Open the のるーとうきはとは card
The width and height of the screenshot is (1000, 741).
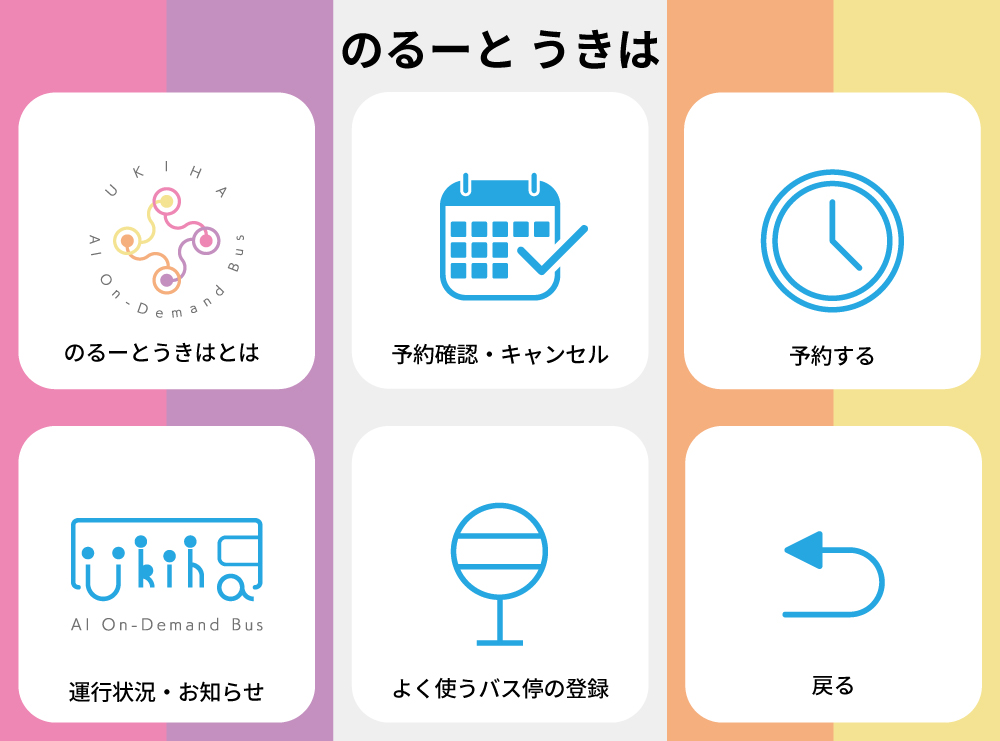[167, 241]
